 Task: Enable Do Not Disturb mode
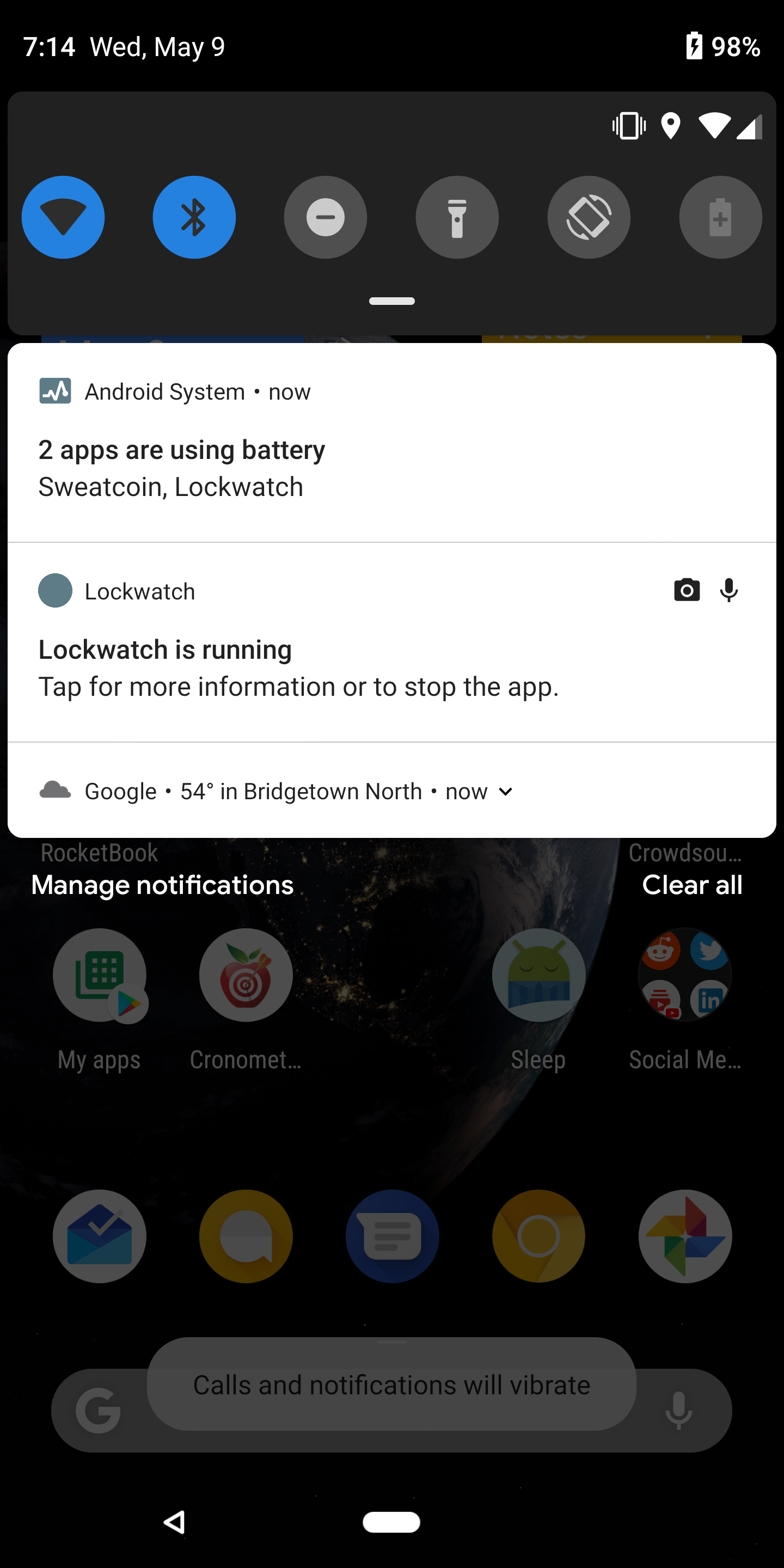pyautogui.click(x=326, y=217)
